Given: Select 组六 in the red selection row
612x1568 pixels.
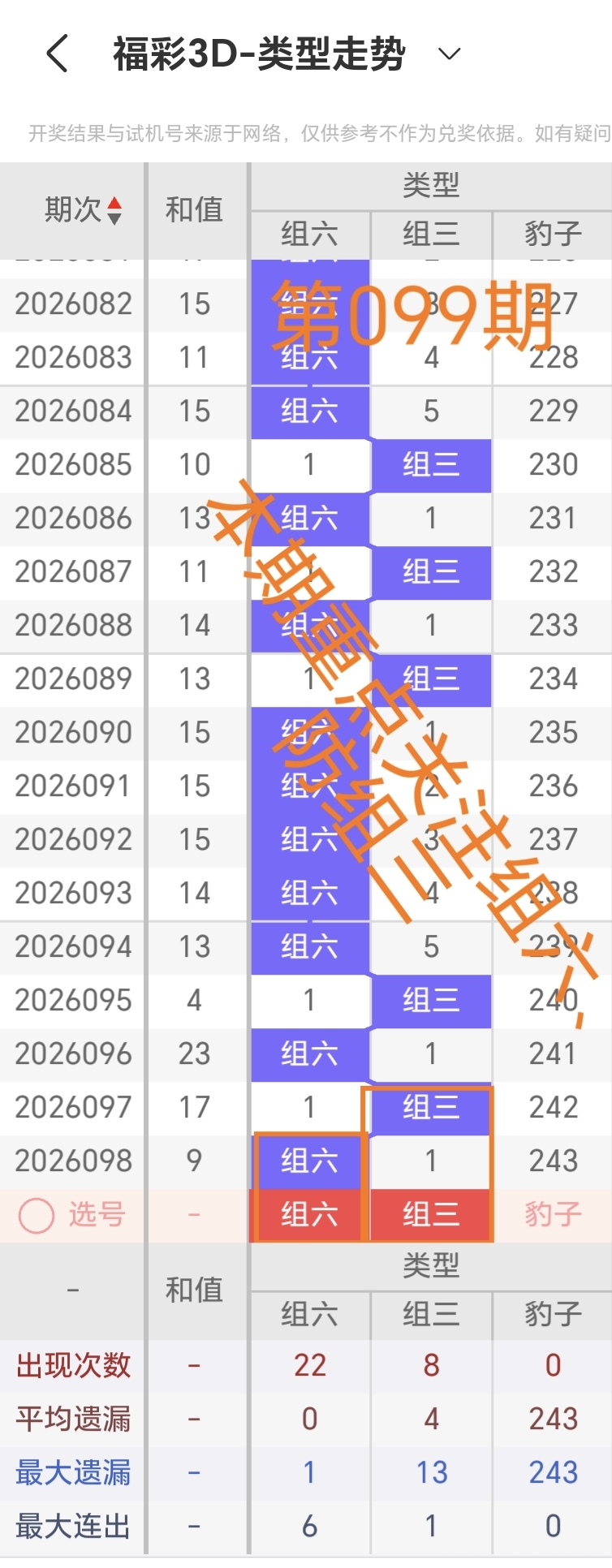Looking at the screenshot, I should tap(309, 1215).
